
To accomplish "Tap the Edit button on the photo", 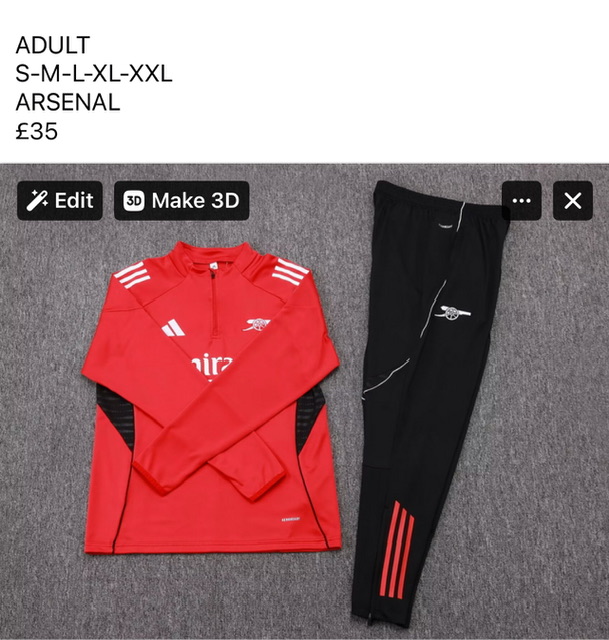I will pos(61,200).
